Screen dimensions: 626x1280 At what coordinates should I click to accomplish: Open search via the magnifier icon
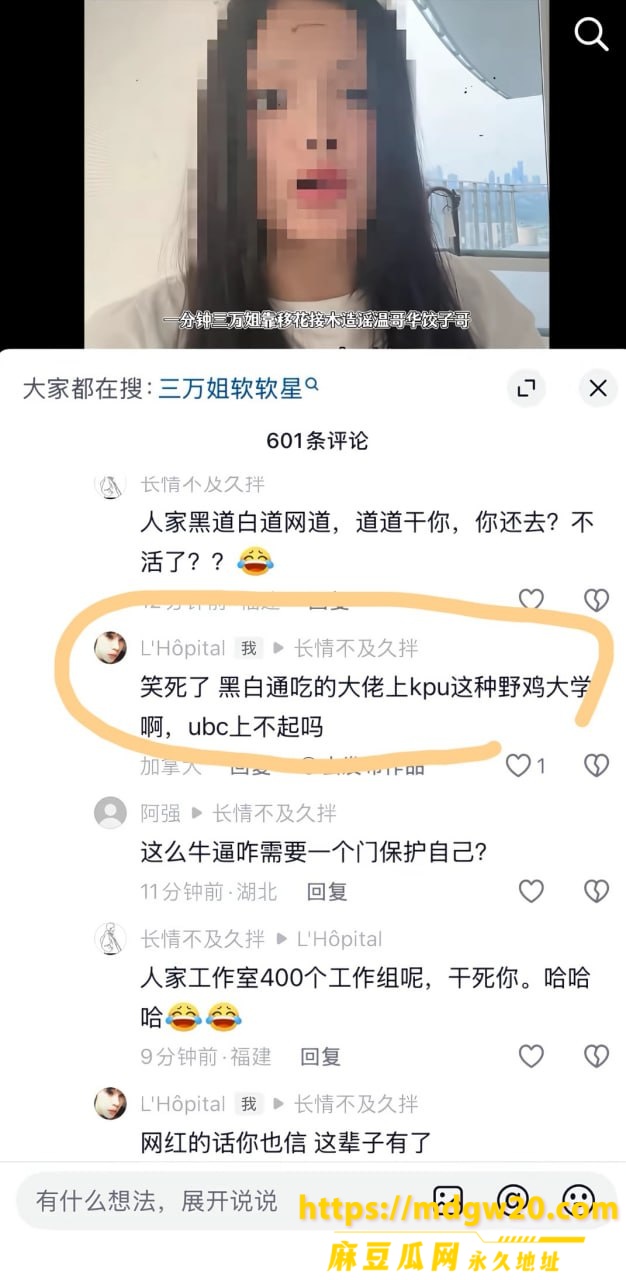(591, 35)
